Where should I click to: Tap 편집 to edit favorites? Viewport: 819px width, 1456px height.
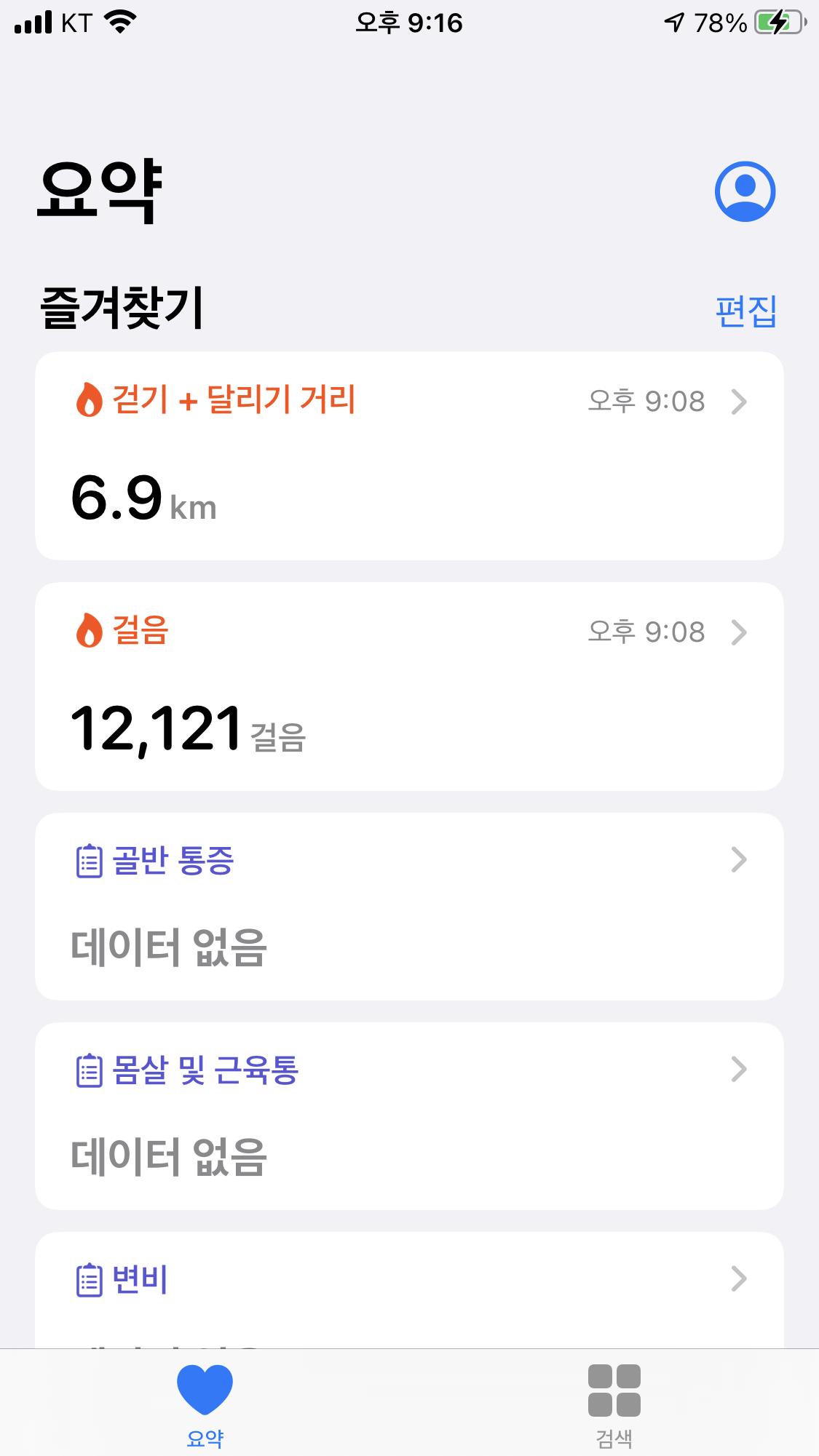click(x=746, y=311)
